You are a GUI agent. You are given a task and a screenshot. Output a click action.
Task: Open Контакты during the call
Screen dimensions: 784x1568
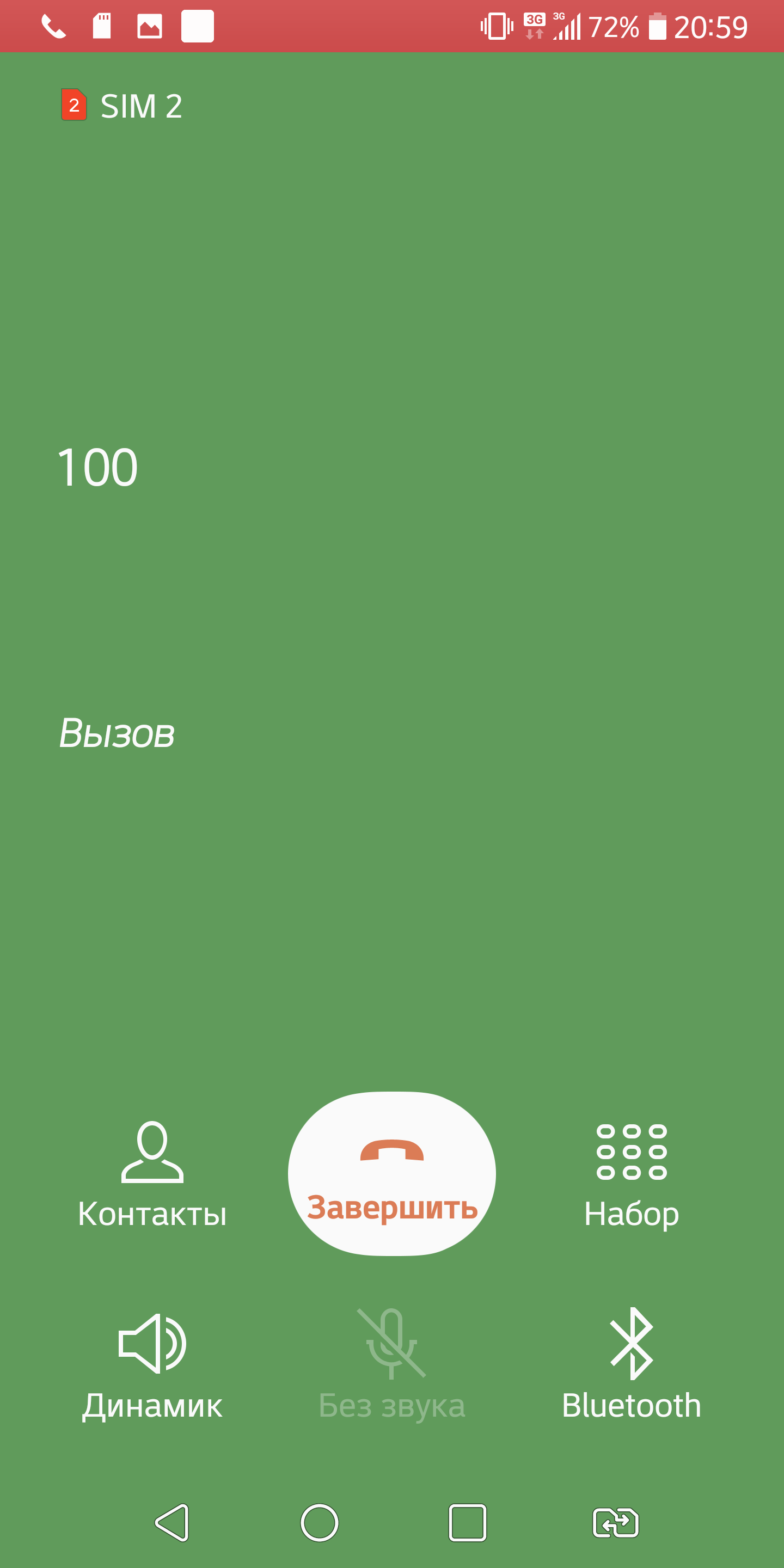(152, 1175)
